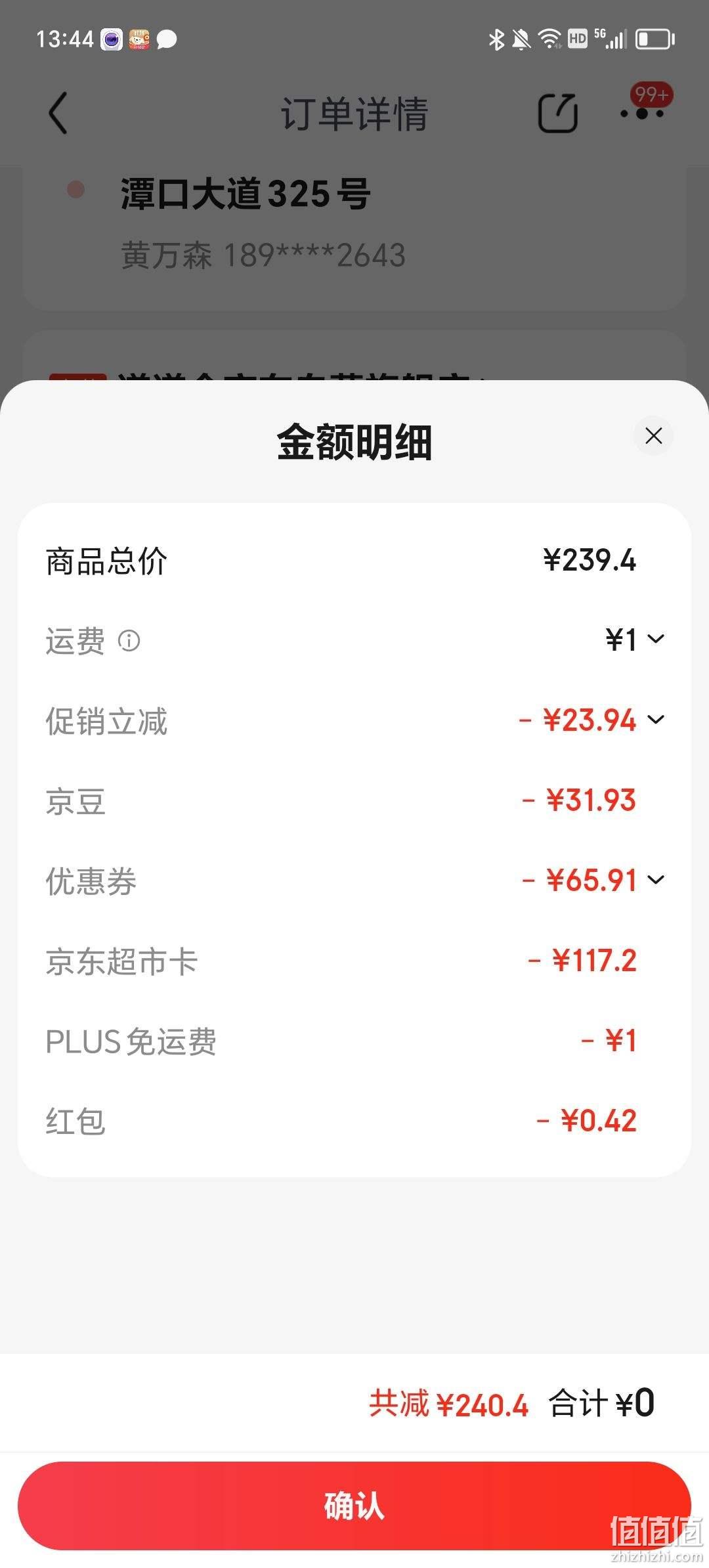Go back from 订单详情
709x1568 pixels.
[x=58, y=113]
